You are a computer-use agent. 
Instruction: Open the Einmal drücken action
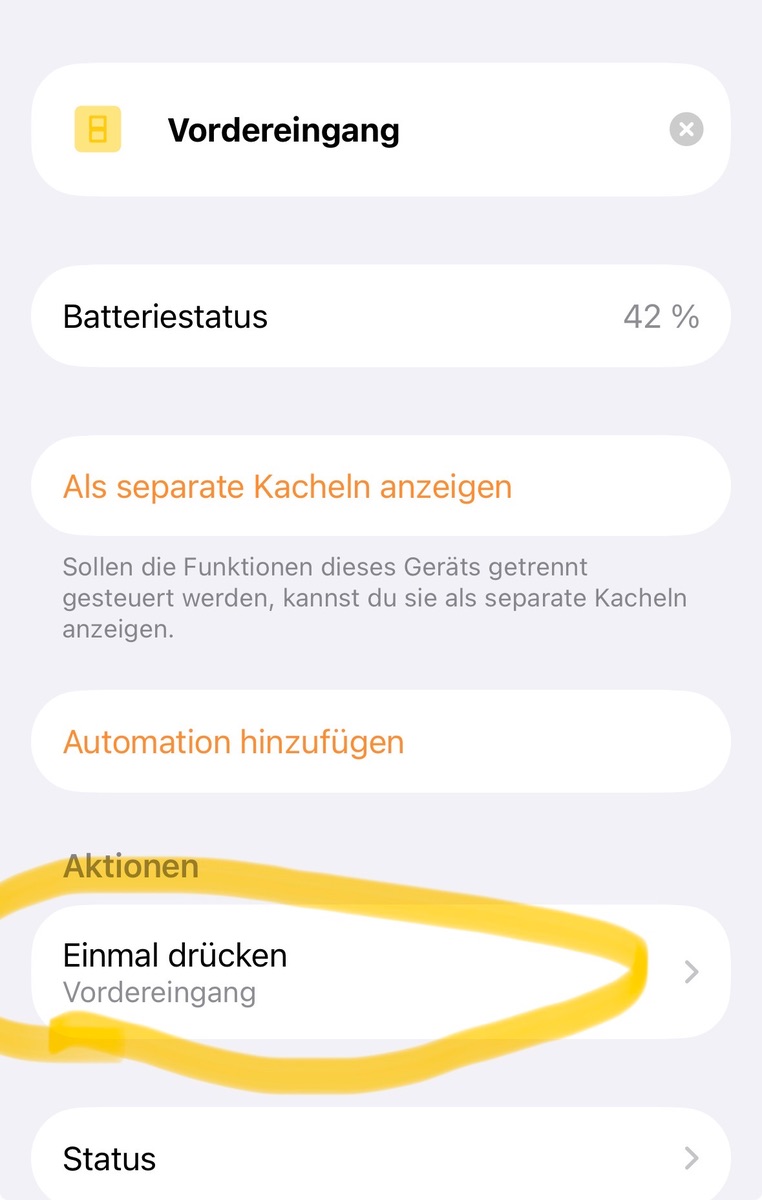(x=380, y=972)
